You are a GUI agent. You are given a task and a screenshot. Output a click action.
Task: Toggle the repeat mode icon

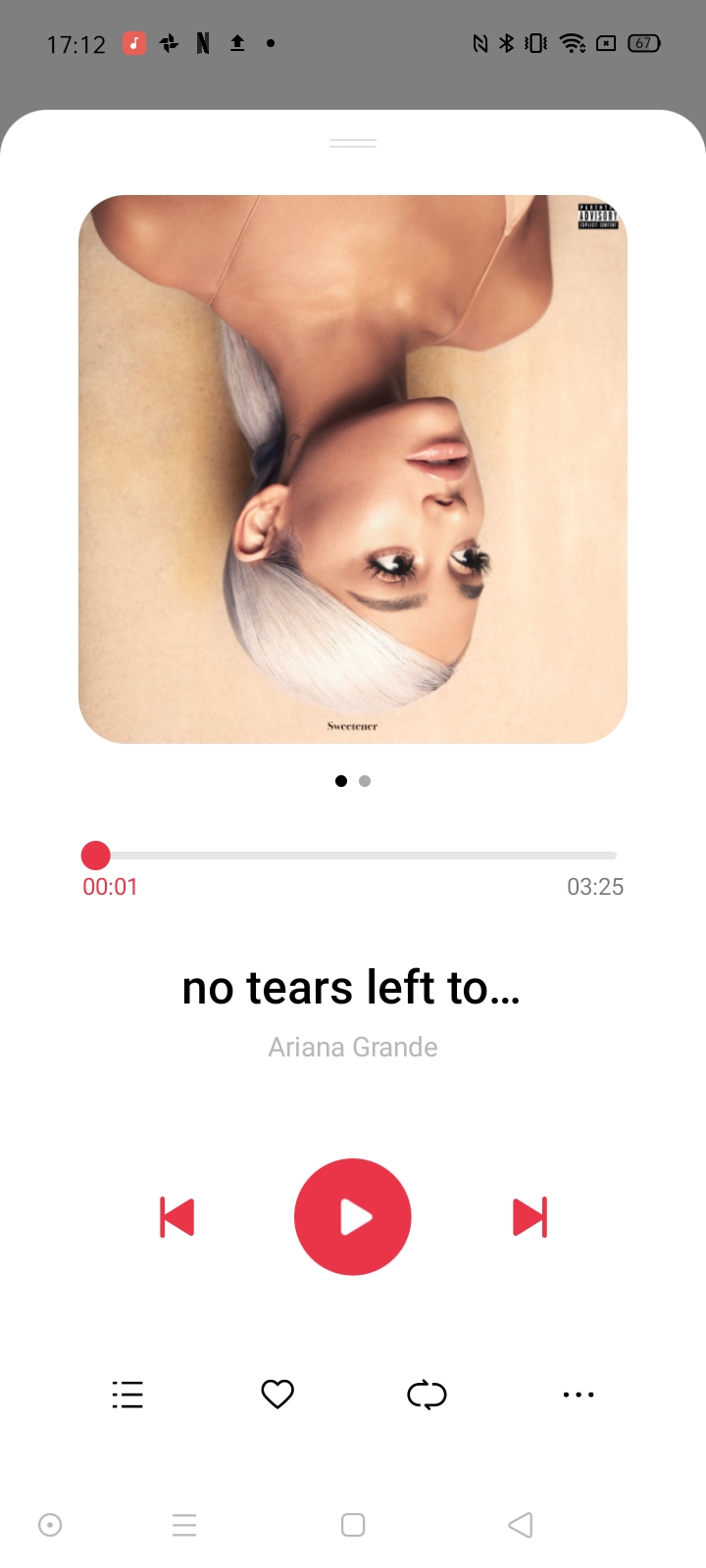[427, 1394]
